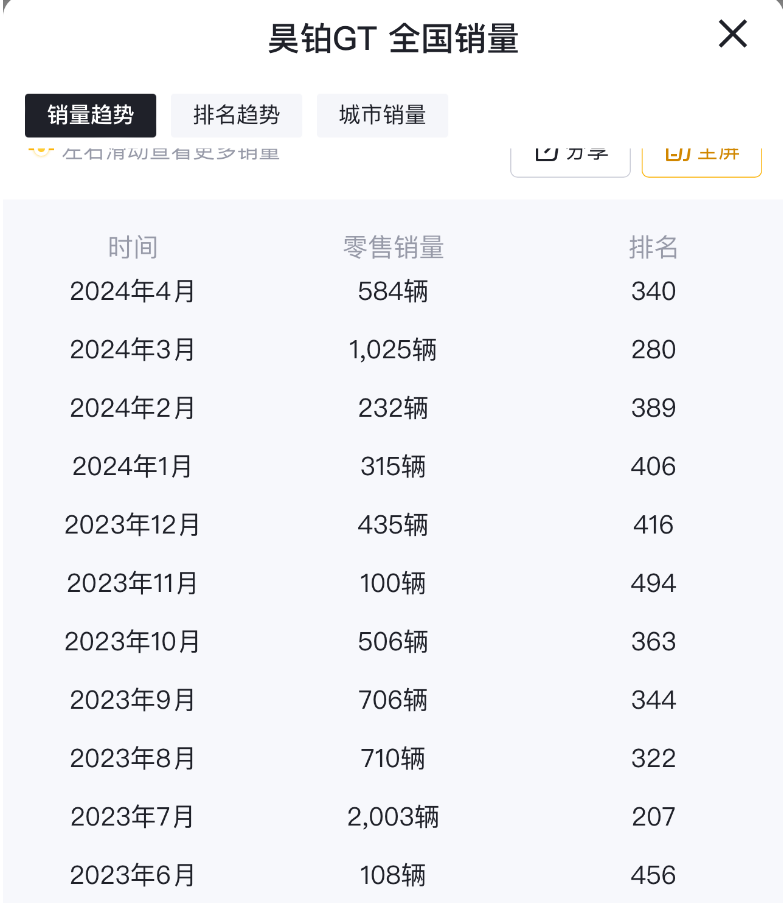
Task: Click the rank value 494 for November 2023
Action: [654, 583]
